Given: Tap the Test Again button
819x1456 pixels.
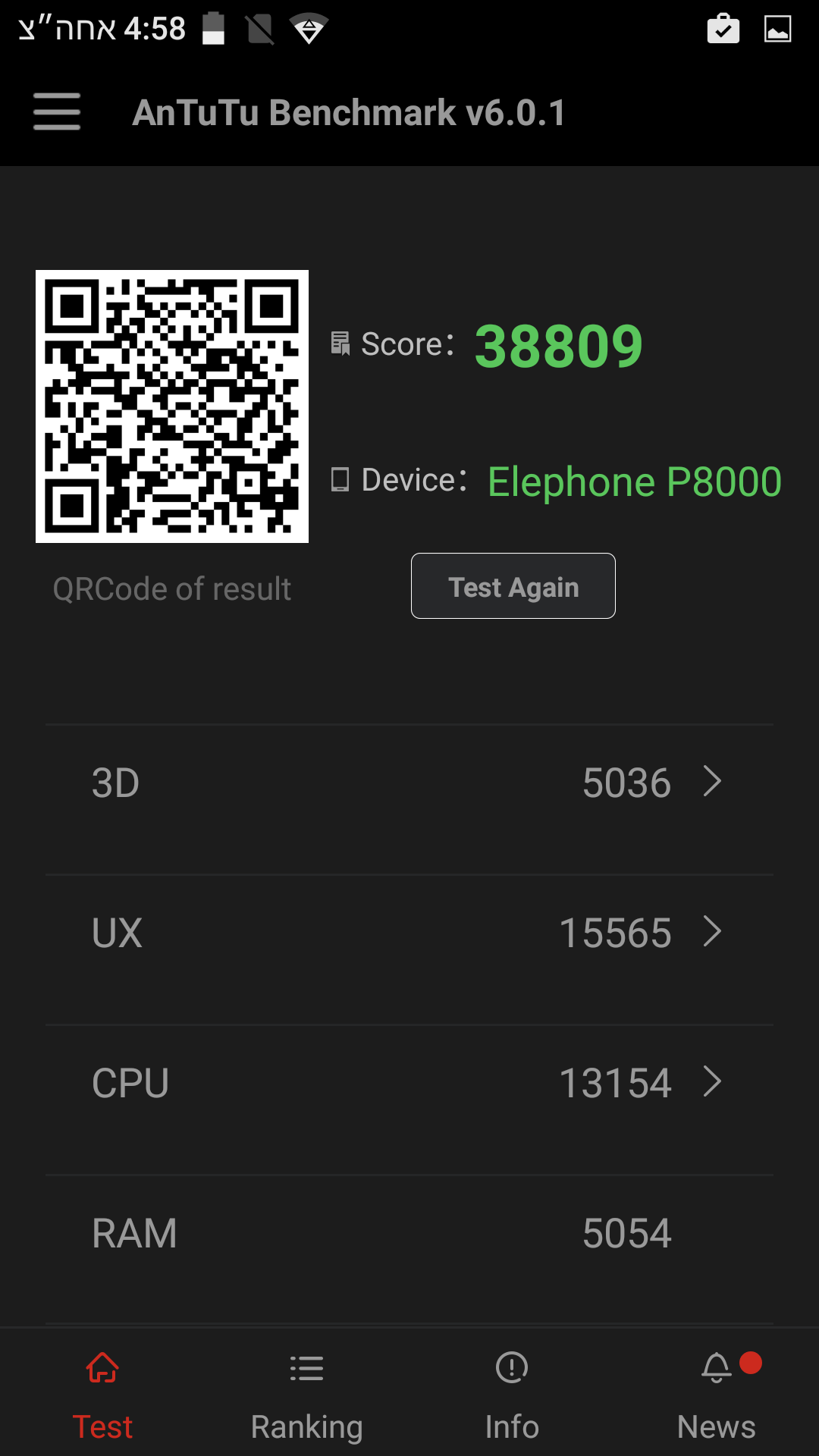Looking at the screenshot, I should pos(513,586).
